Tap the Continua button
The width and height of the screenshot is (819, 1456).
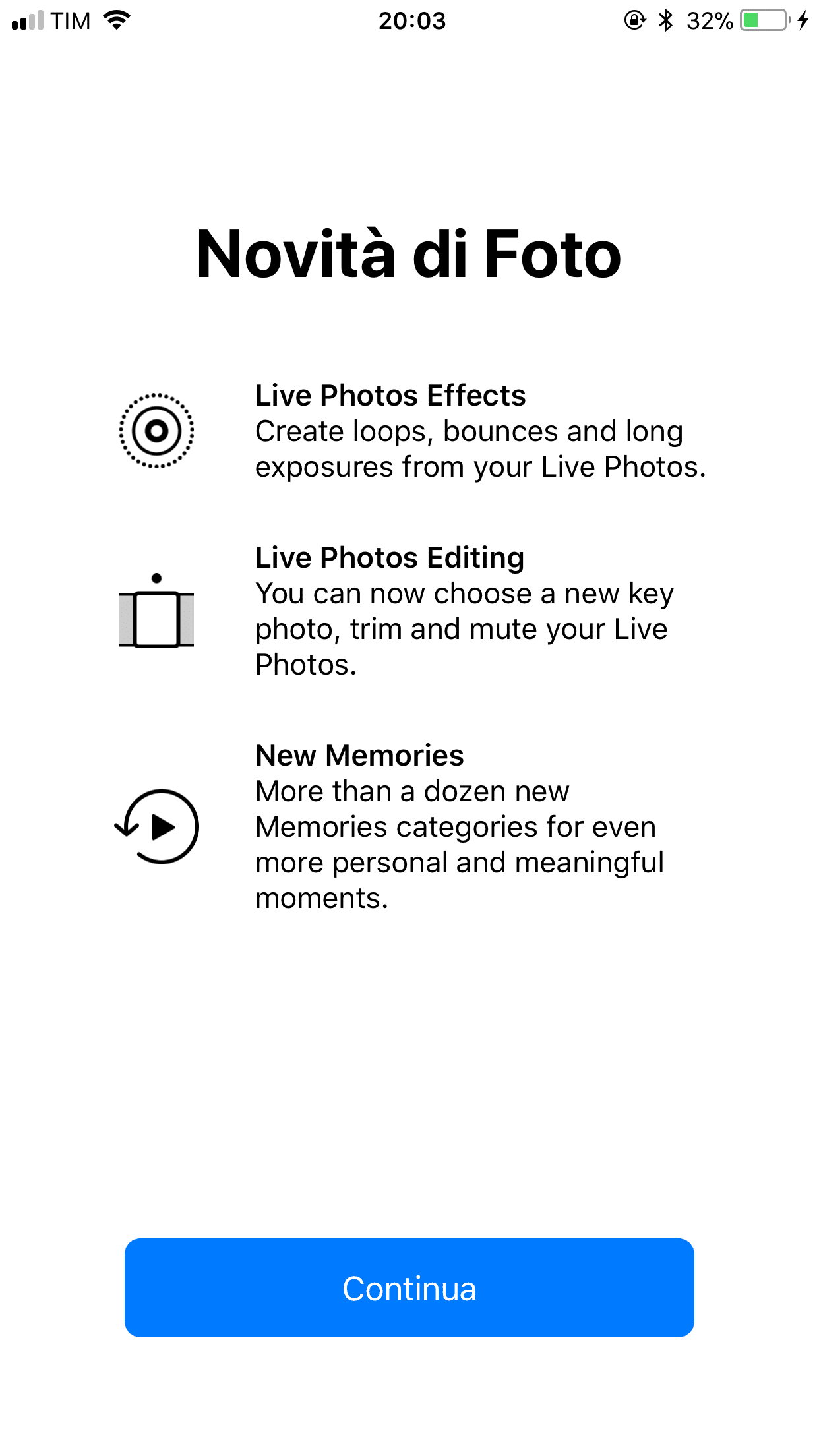coord(409,1287)
